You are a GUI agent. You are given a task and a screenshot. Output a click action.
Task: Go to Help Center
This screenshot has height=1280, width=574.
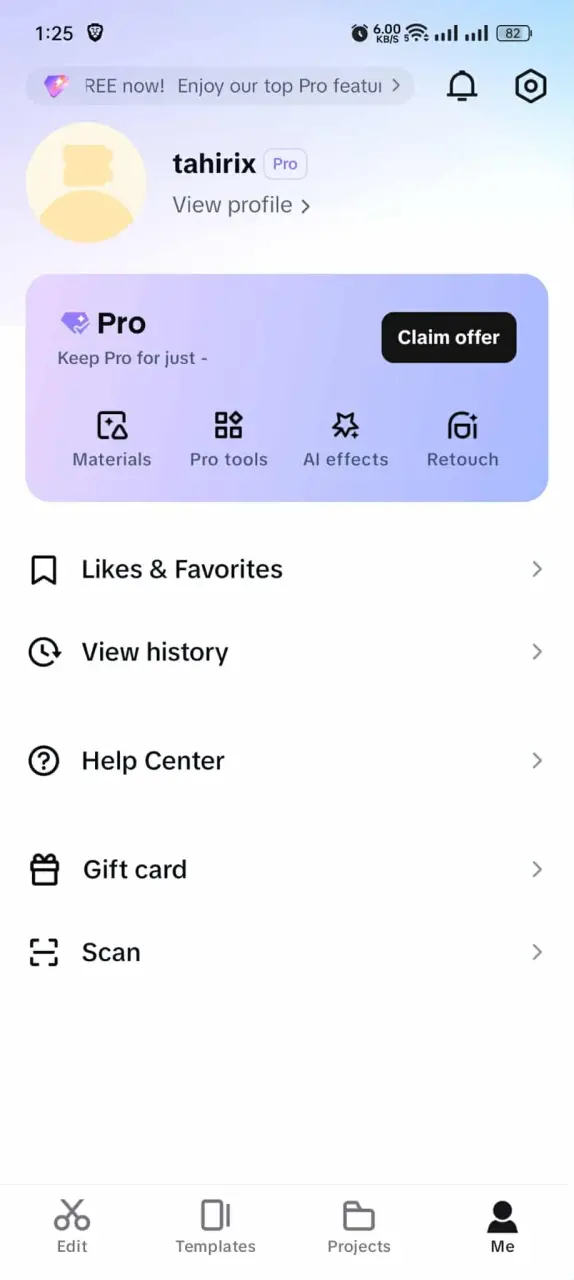(287, 761)
